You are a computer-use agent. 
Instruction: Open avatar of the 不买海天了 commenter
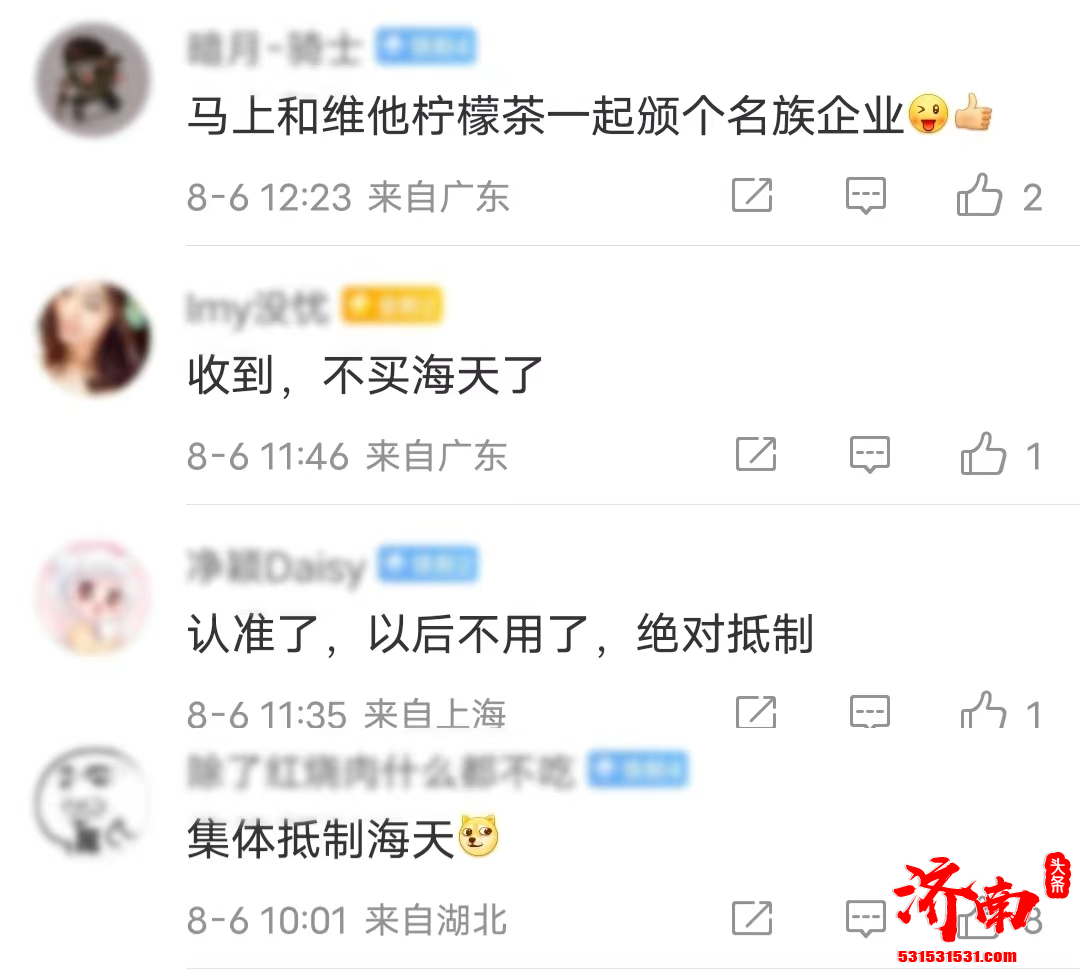tap(92, 338)
